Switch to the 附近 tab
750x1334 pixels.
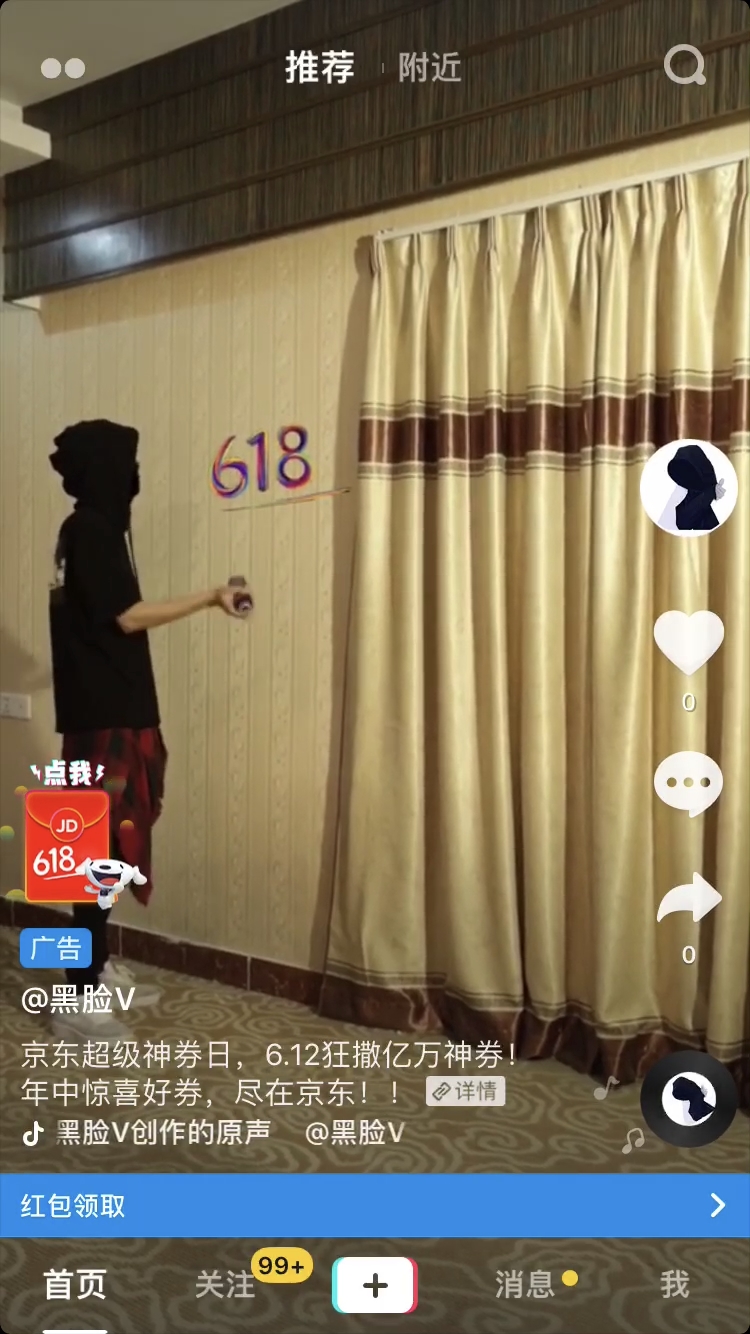430,68
